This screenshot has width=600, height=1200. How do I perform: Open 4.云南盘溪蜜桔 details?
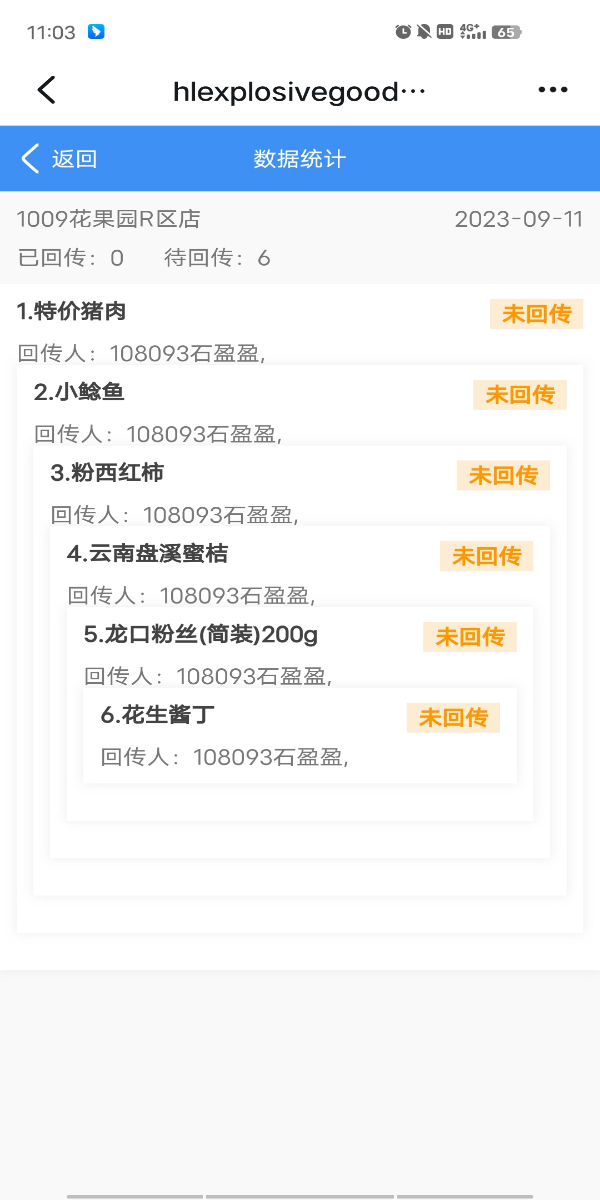point(148,553)
